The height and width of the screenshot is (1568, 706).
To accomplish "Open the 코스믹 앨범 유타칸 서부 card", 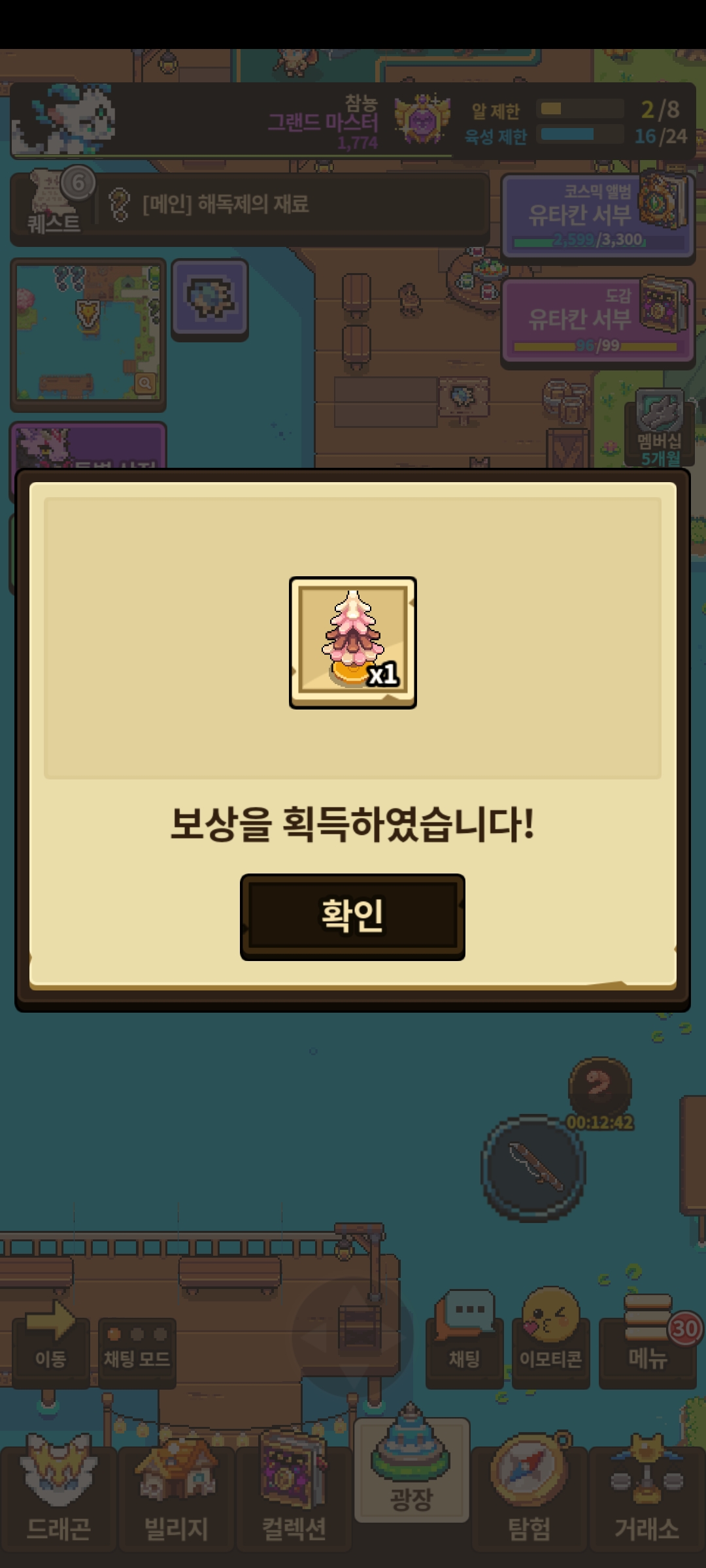I will pos(597,217).
